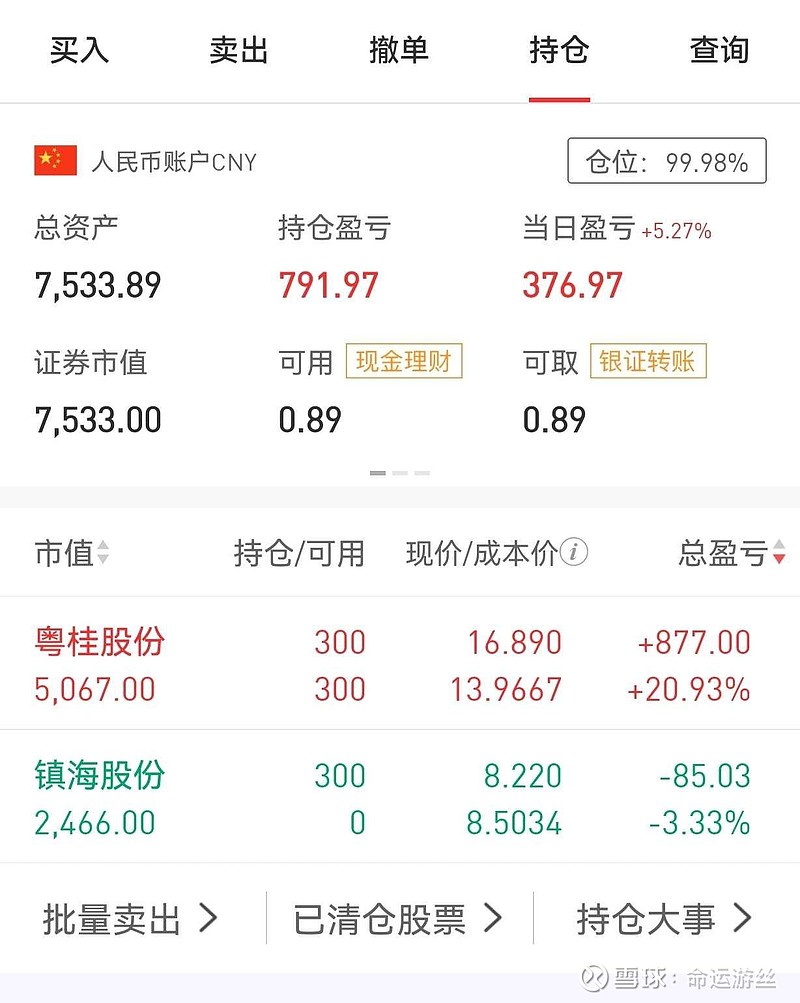Select the second page indicator dot
This screenshot has width=800, height=1003.
click(x=400, y=472)
